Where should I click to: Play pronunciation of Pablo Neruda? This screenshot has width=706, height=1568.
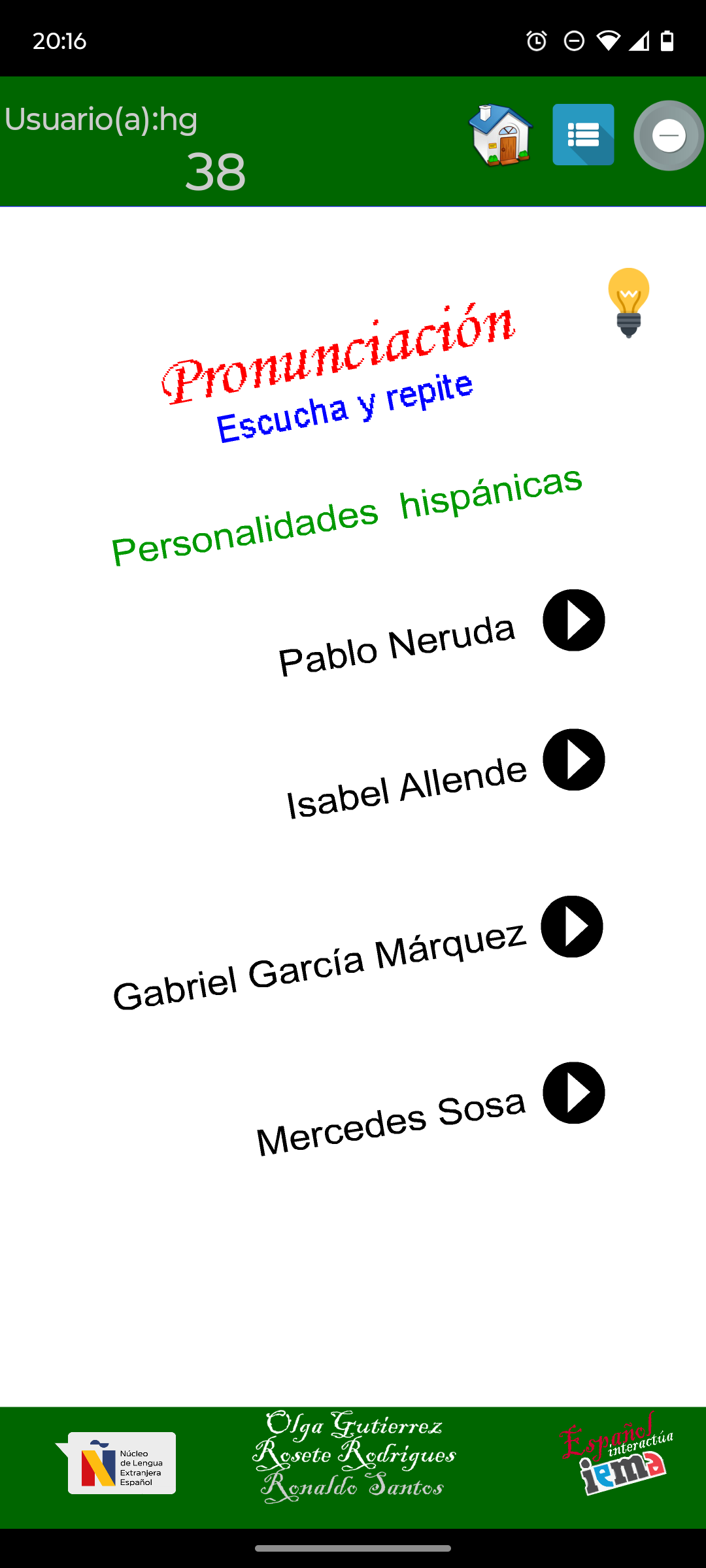point(573,620)
